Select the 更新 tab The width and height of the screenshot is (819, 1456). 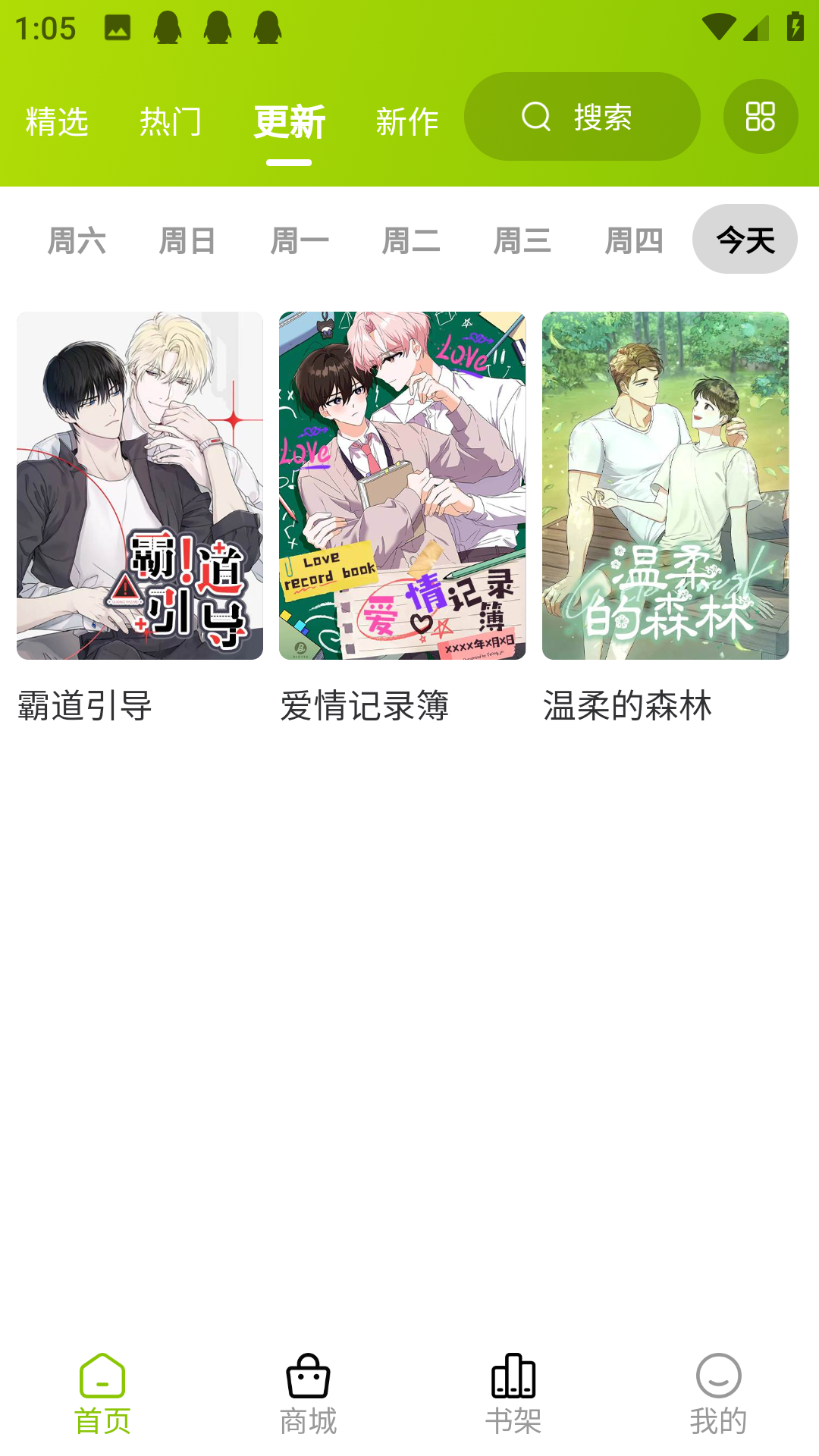[289, 121]
